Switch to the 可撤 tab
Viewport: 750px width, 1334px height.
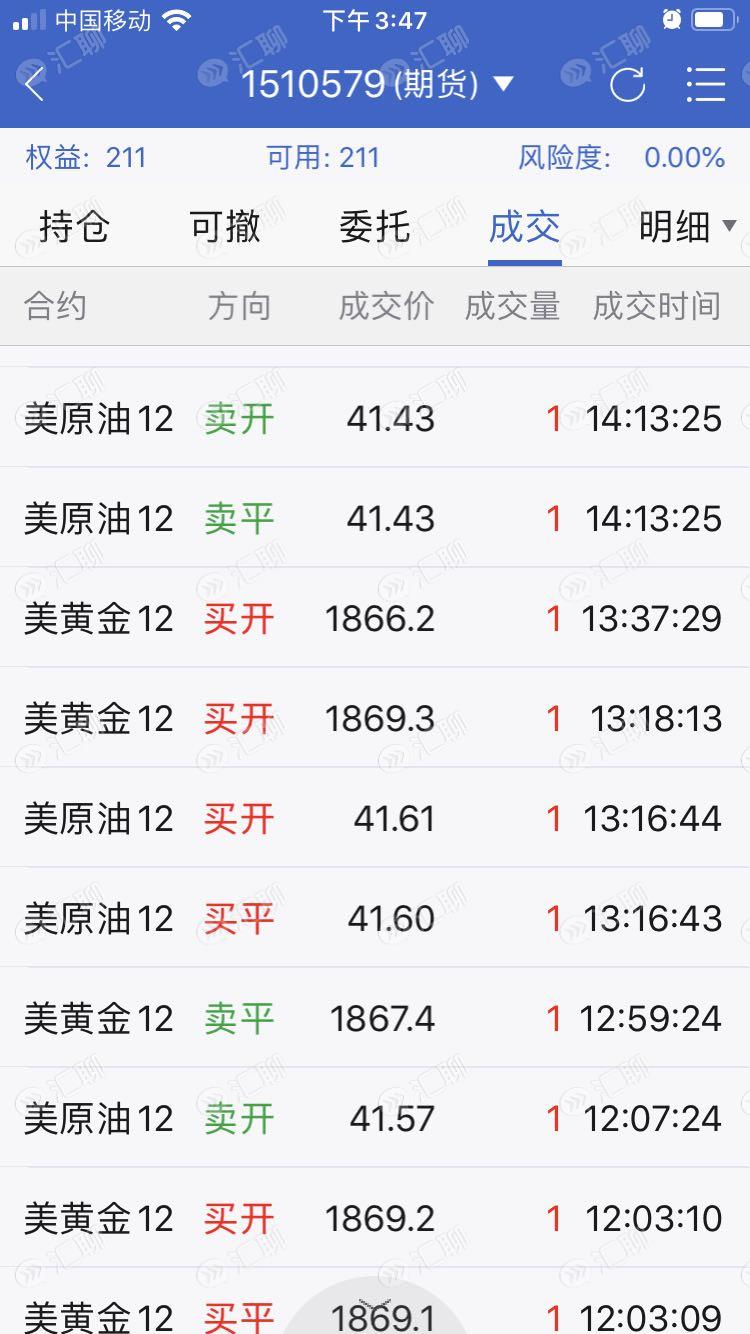pos(225,227)
